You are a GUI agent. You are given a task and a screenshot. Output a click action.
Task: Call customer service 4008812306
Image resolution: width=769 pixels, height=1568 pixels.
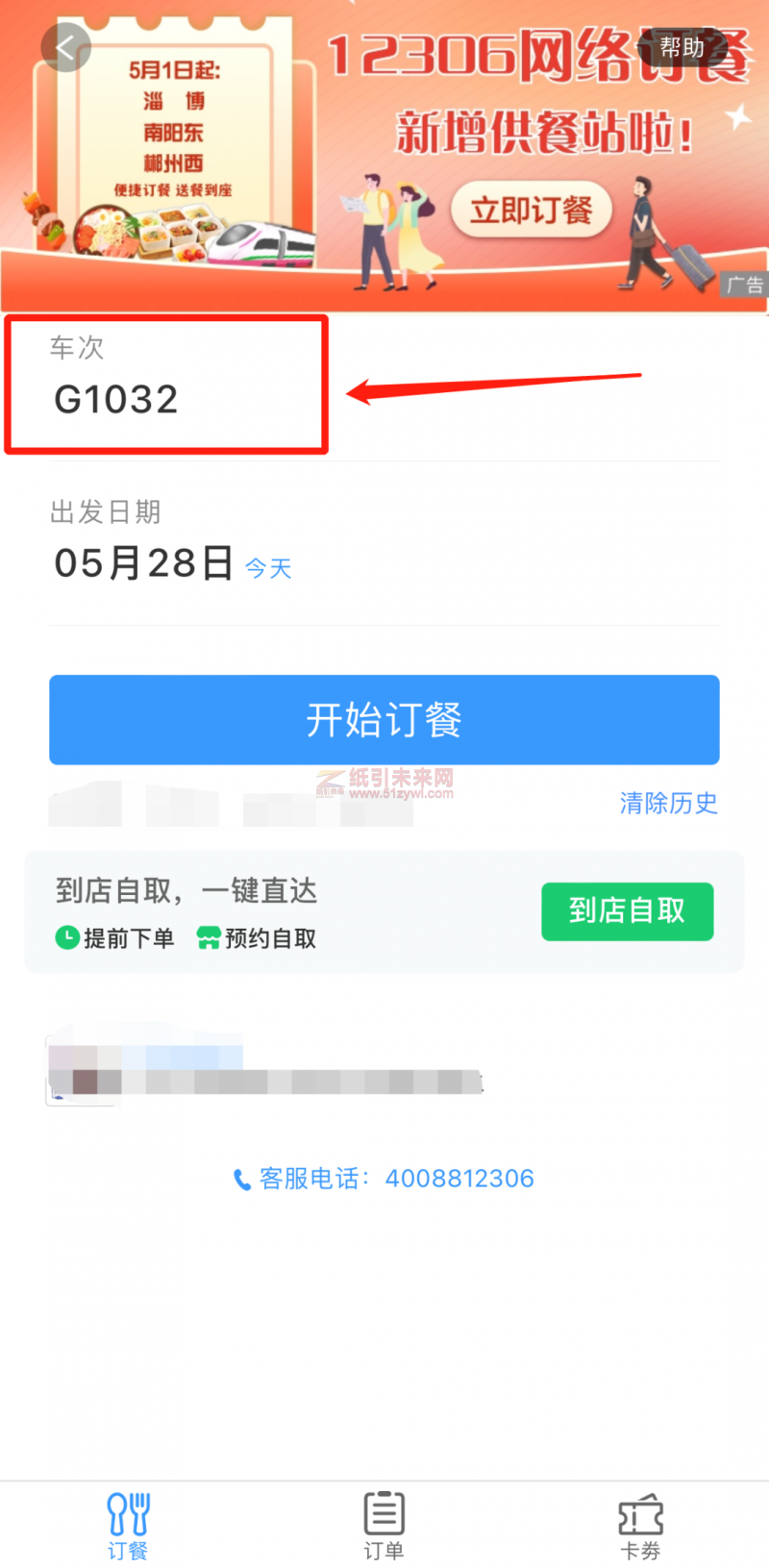[x=384, y=1179]
